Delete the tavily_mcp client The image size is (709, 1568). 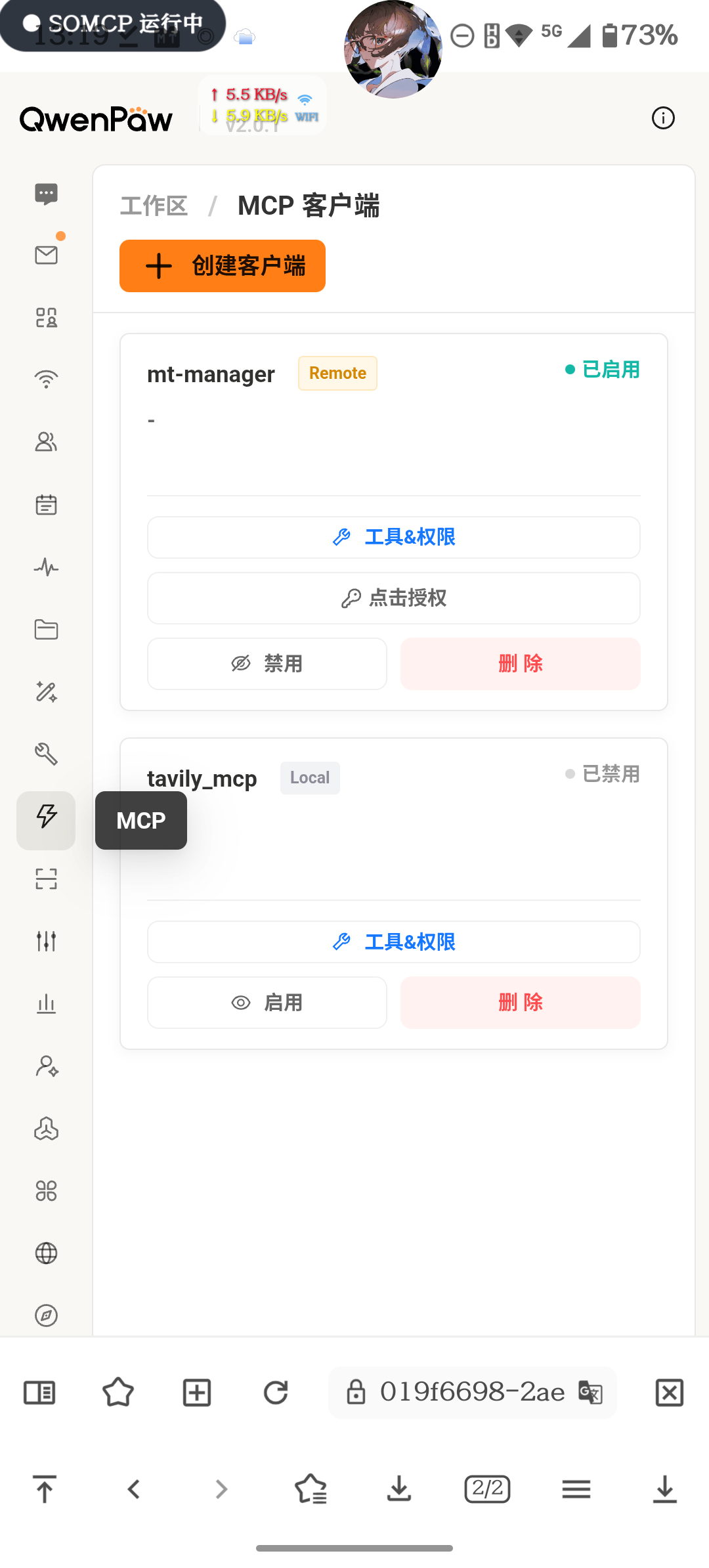521,1003
